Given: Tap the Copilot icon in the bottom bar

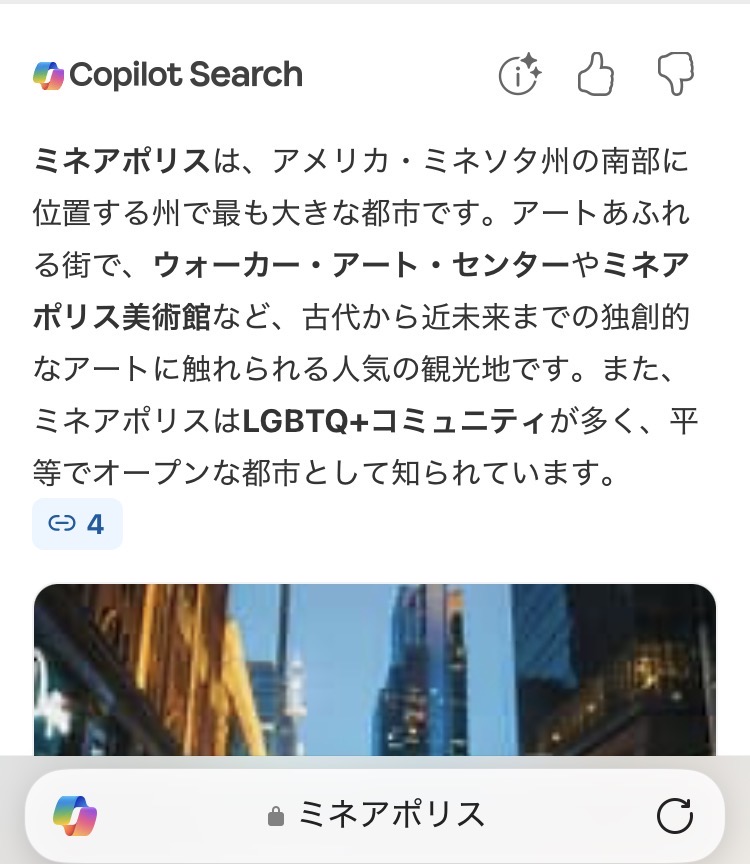Looking at the screenshot, I should click(75, 815).
